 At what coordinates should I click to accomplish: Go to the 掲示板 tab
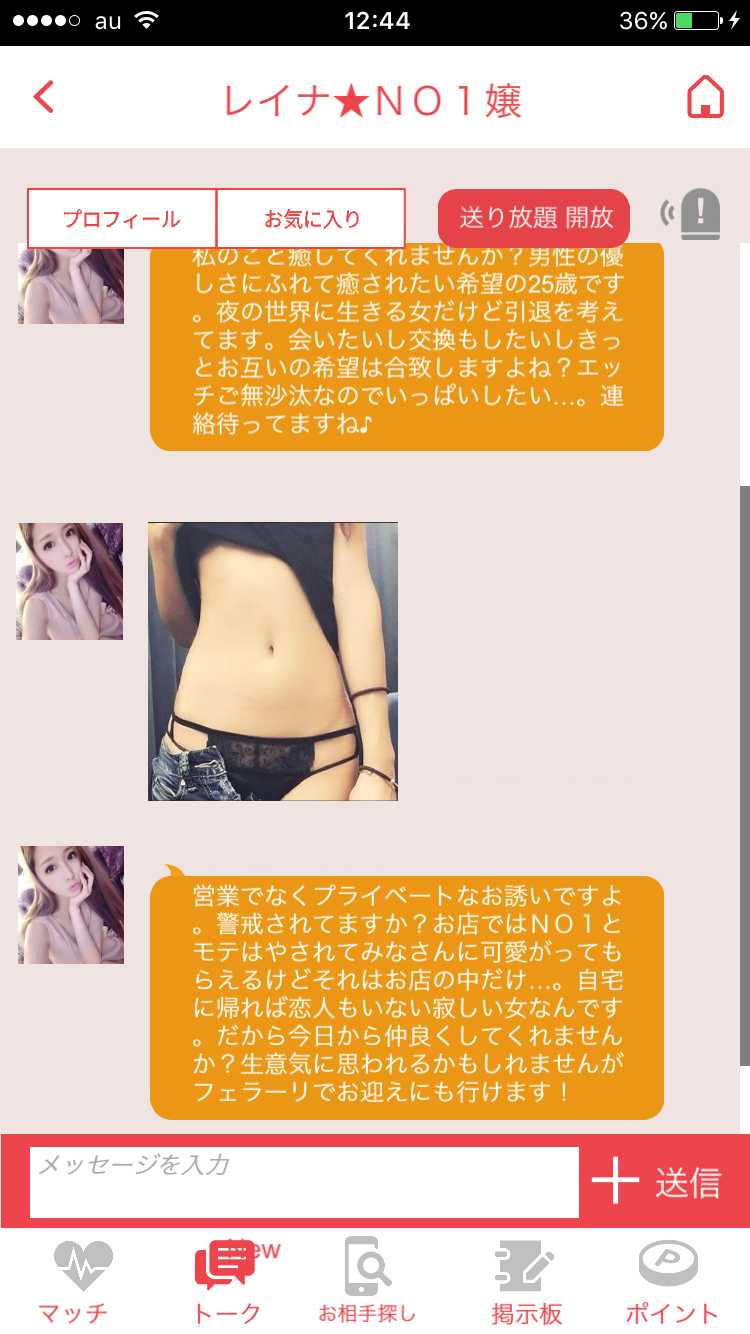[526, 1282]
